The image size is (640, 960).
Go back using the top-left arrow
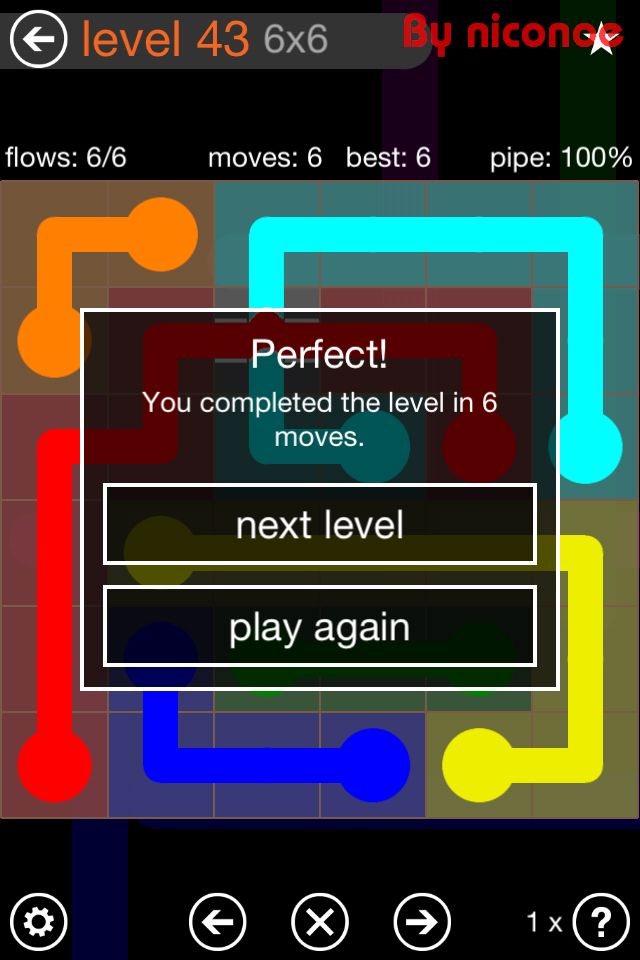point(38,40)
